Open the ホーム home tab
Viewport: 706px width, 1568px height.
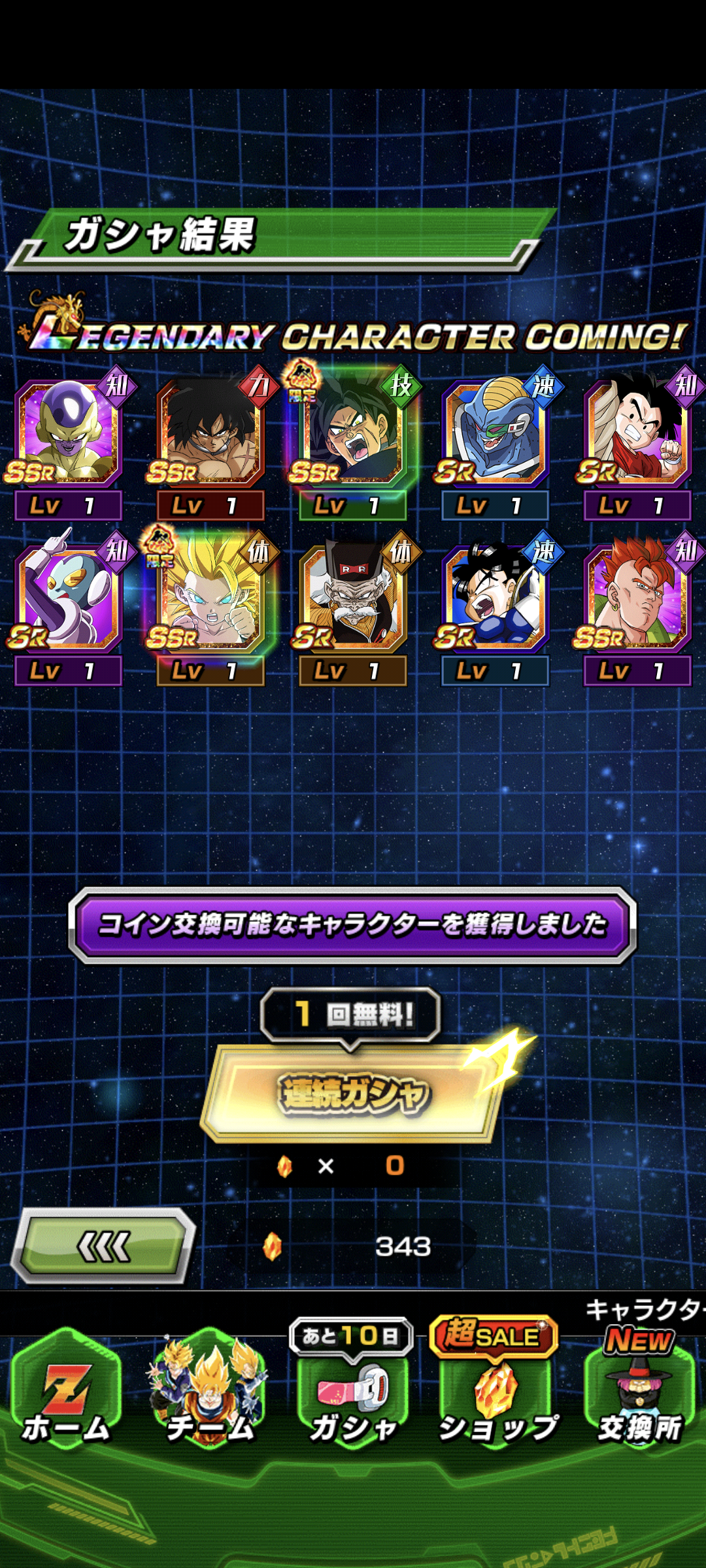[x=67, y=1392]
